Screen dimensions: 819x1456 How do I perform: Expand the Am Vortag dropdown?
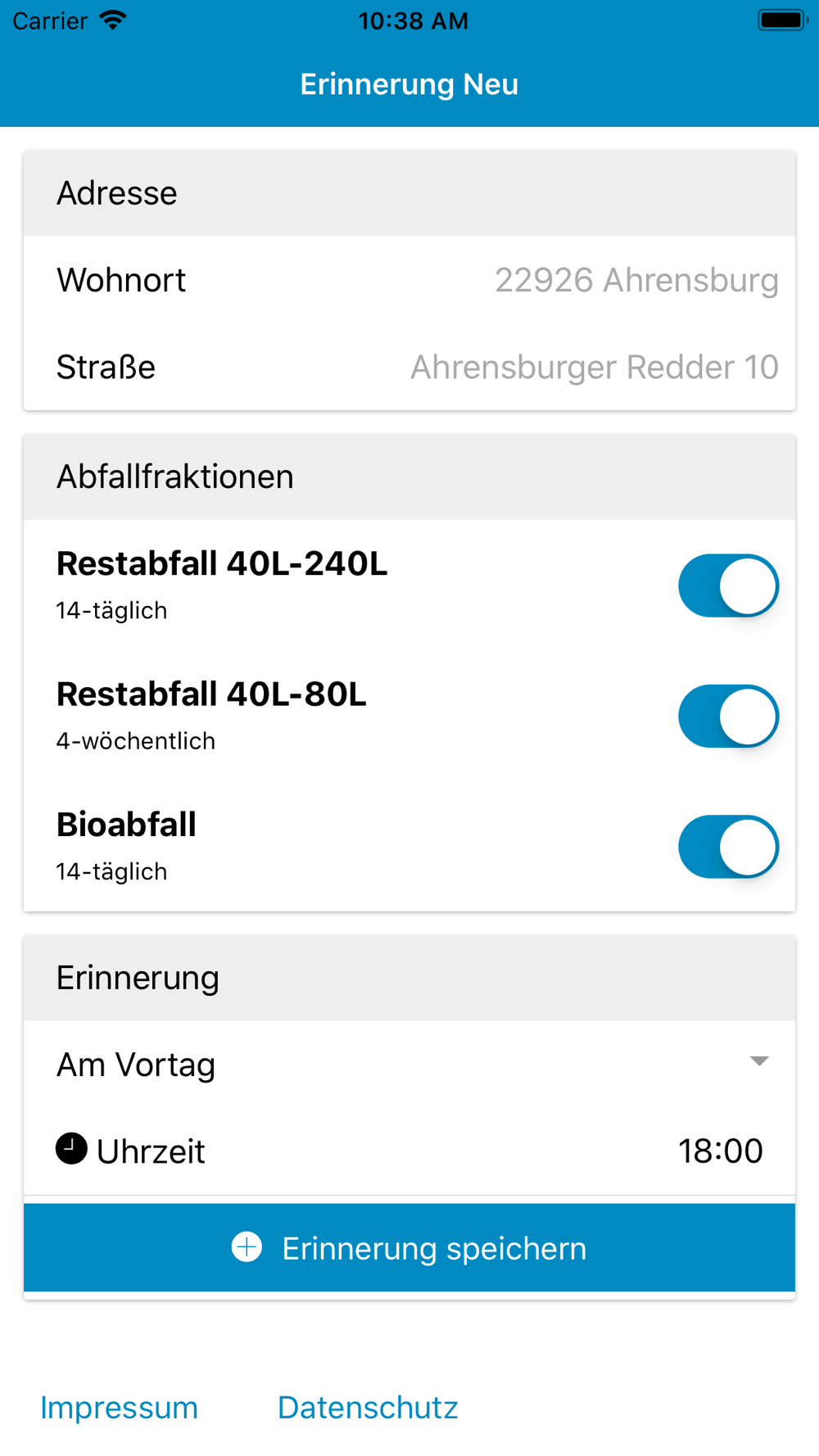point(409,1064)
